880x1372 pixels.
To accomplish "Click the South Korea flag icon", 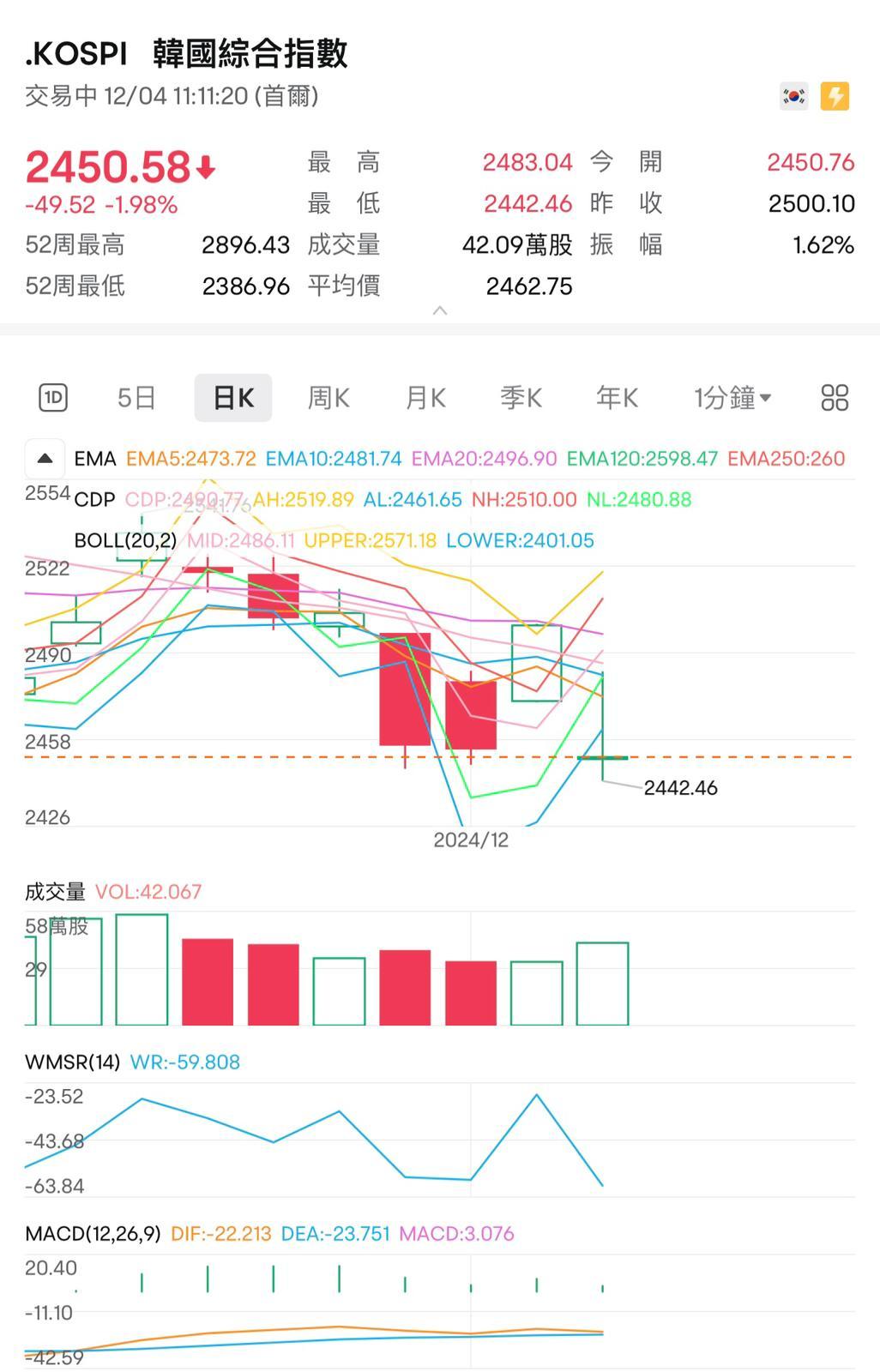I will (x=793, y=95).
